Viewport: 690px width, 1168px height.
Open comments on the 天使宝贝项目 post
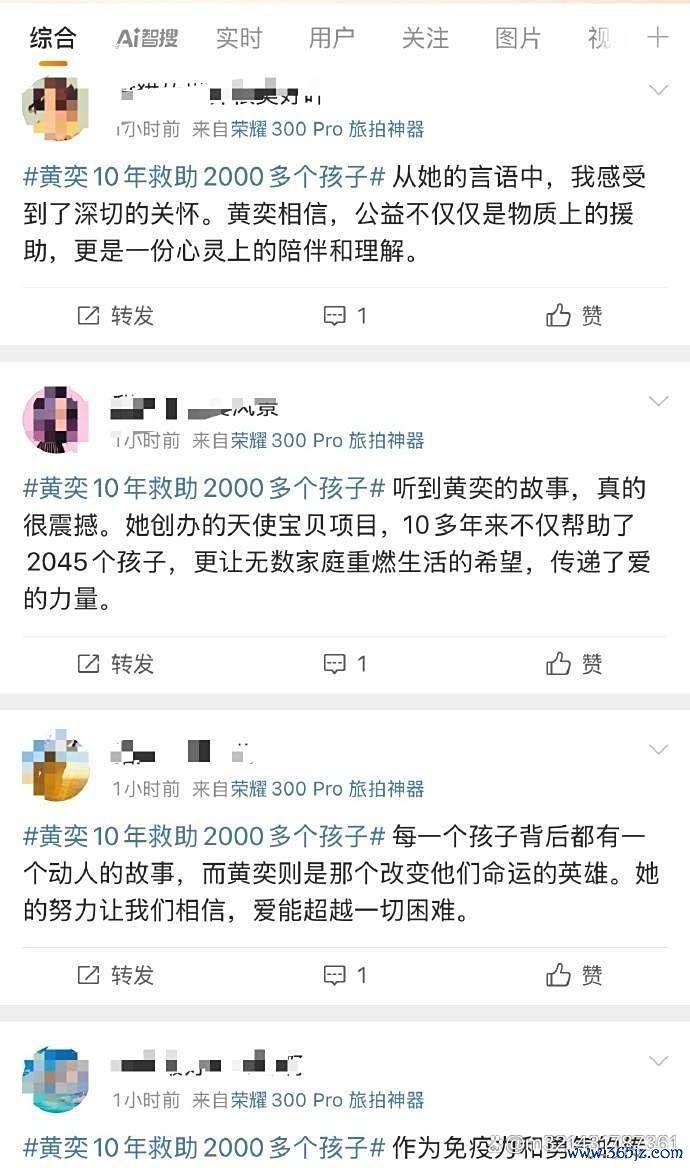[345, 664]
